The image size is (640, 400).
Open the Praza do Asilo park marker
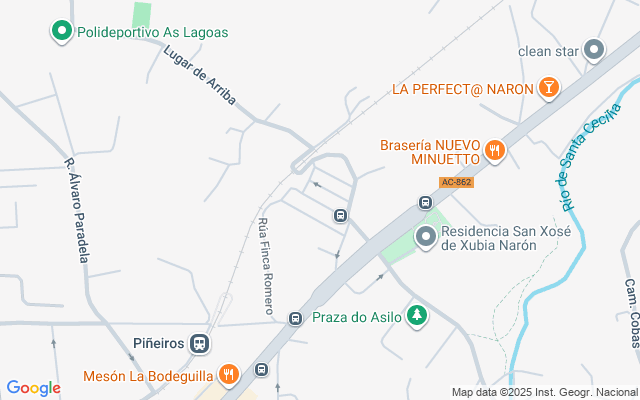pos(416,318)
